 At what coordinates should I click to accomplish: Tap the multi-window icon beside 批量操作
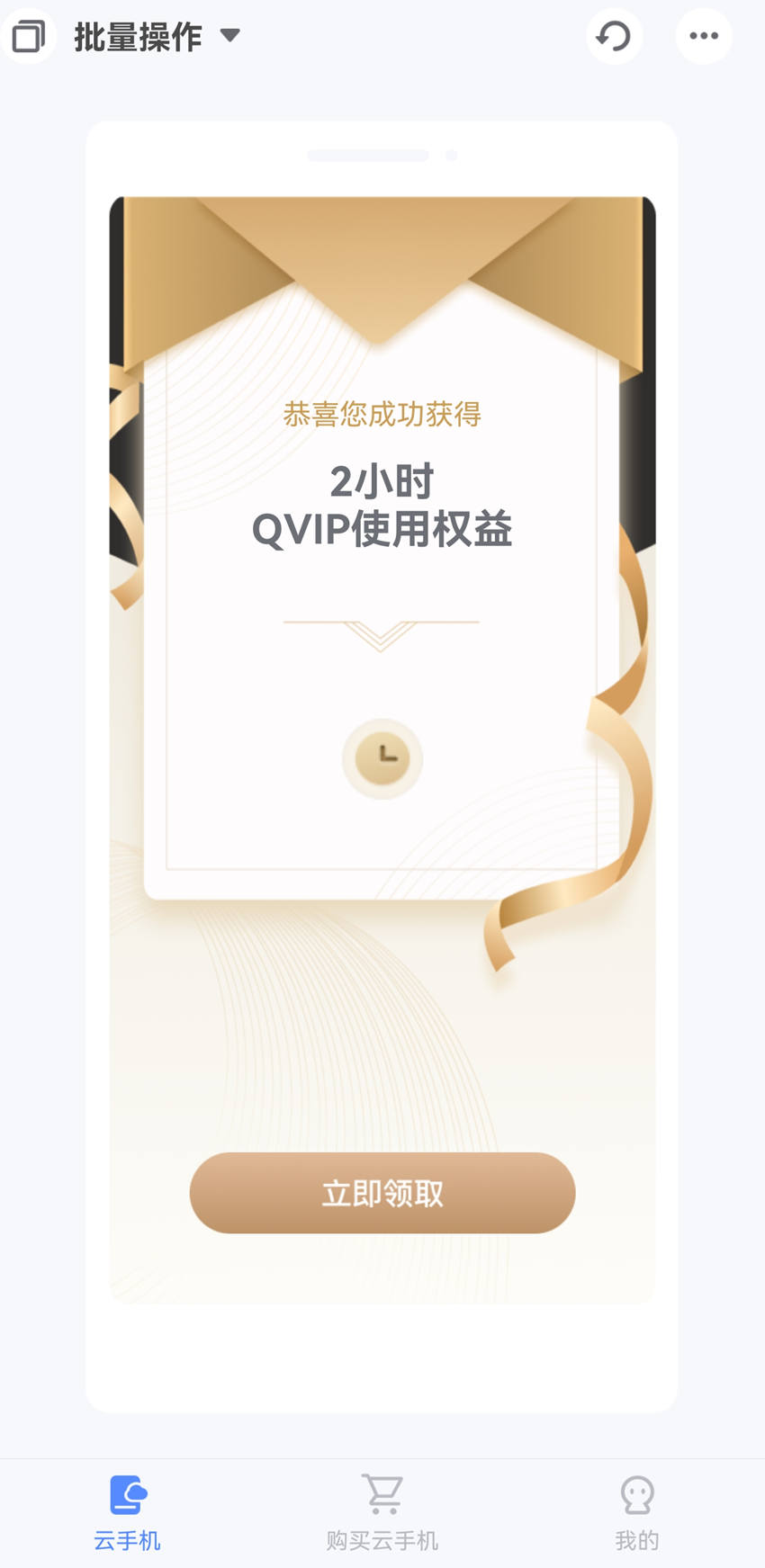pyautogui.click(x=29, y=37)
